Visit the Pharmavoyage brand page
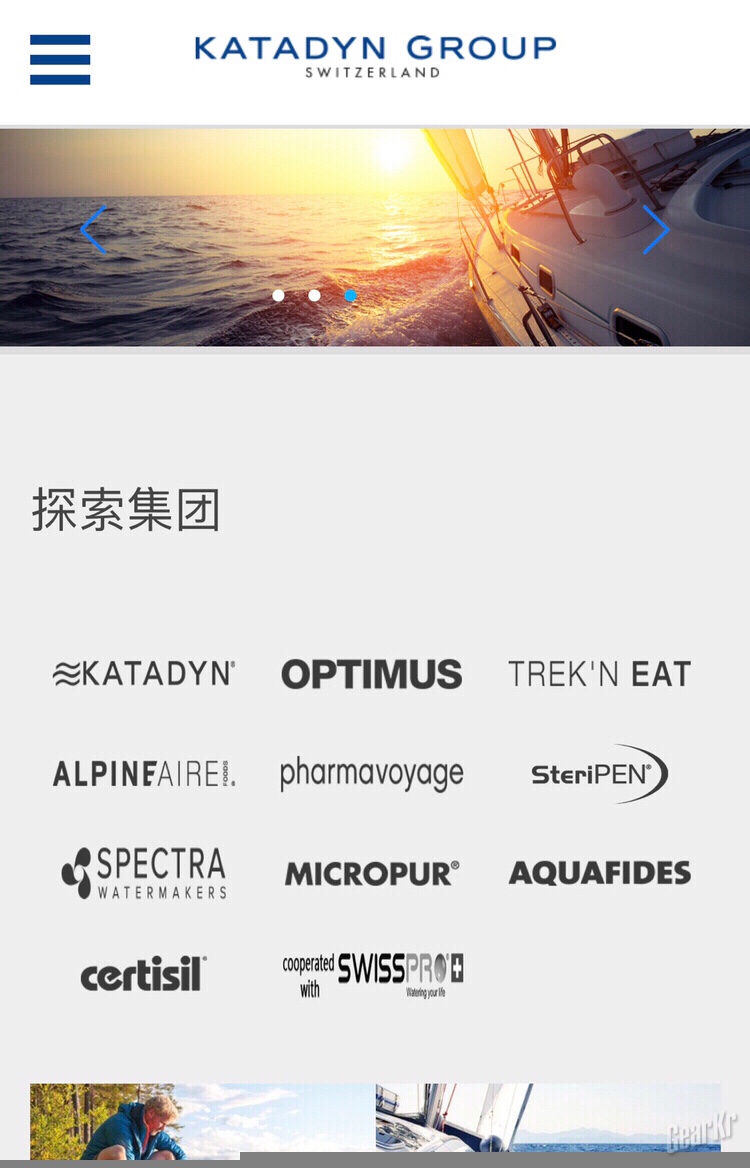 (x=371, y=773)
